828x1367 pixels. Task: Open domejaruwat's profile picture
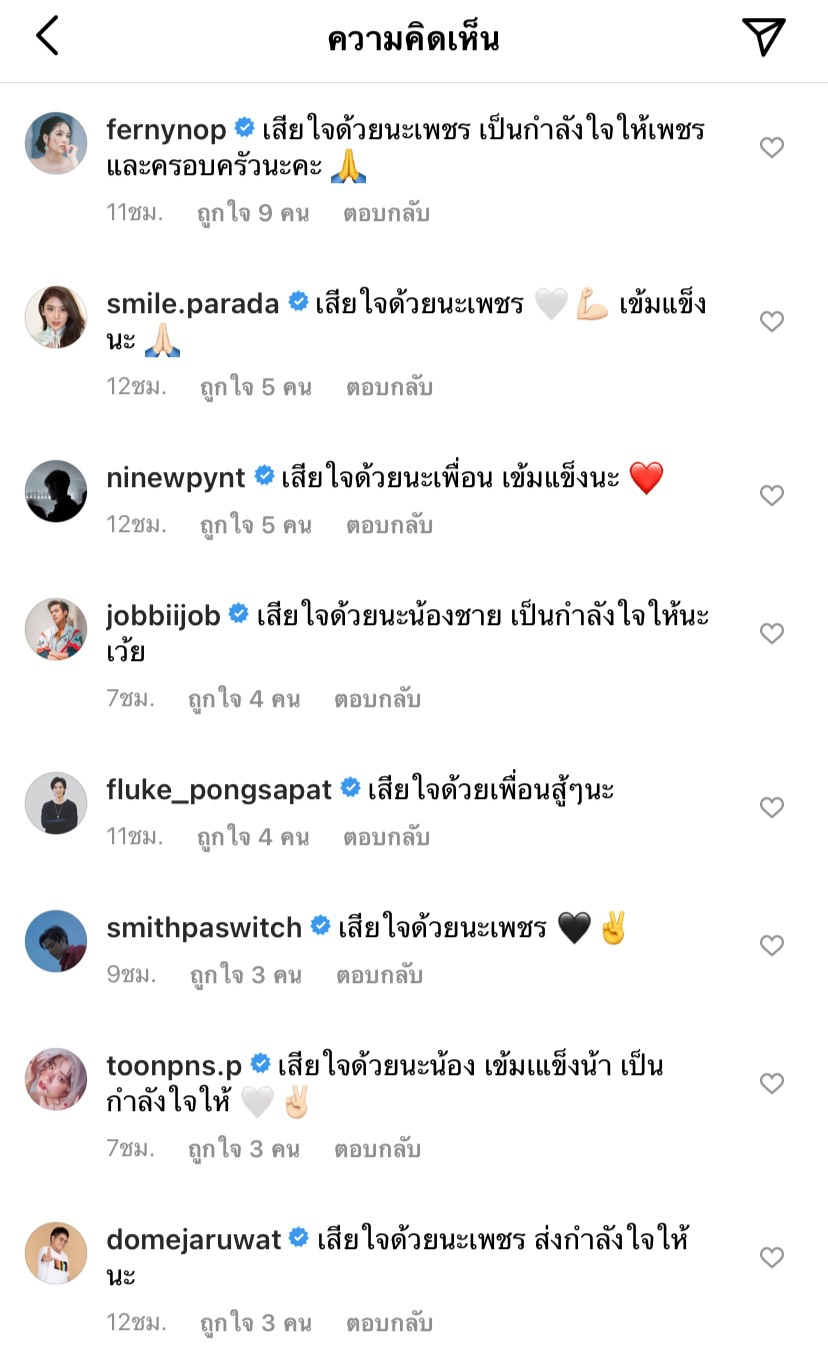pos(56,1251)
